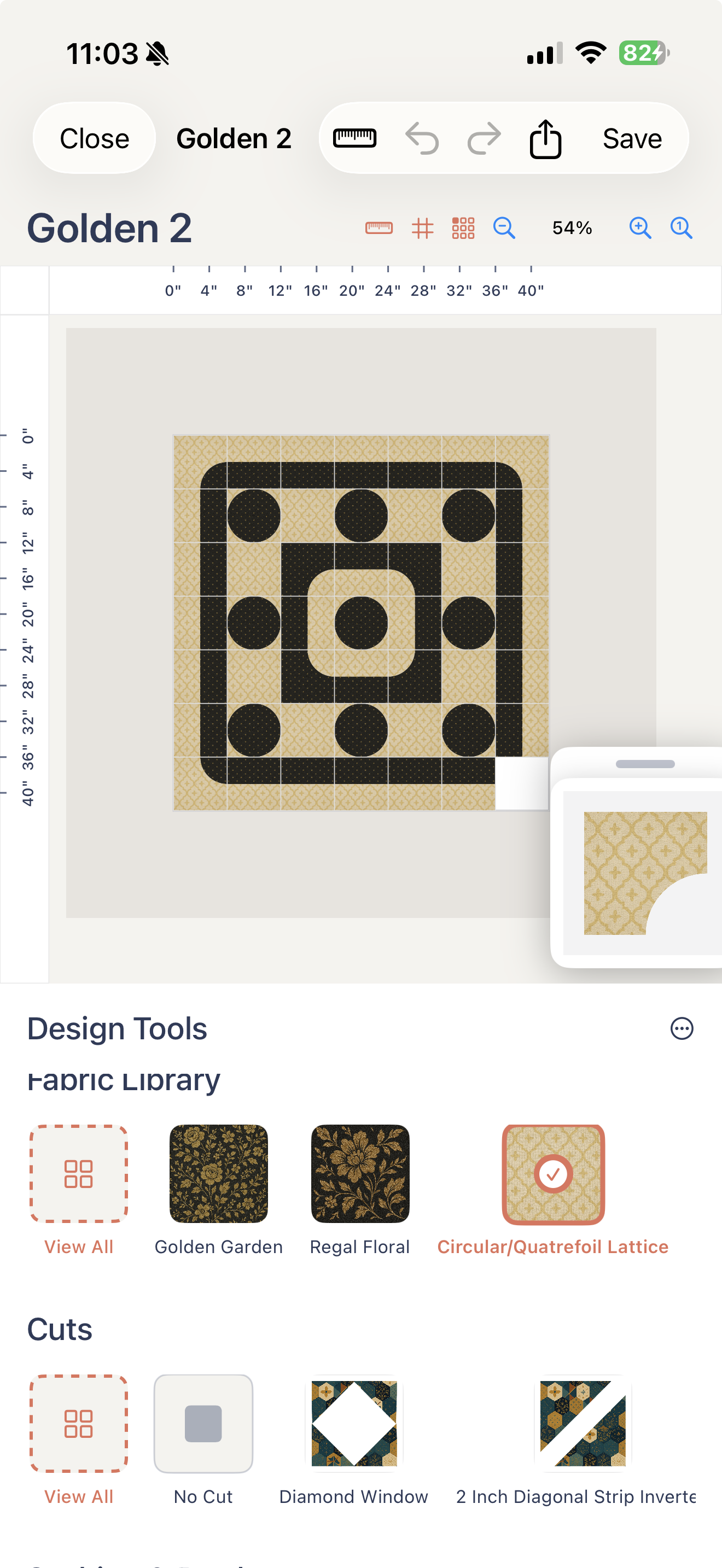Image resolution: width=722 pixels, height=1568 pixels.
Task: Select the ruler tool in the top toolbar
Action: click(356, 138)
